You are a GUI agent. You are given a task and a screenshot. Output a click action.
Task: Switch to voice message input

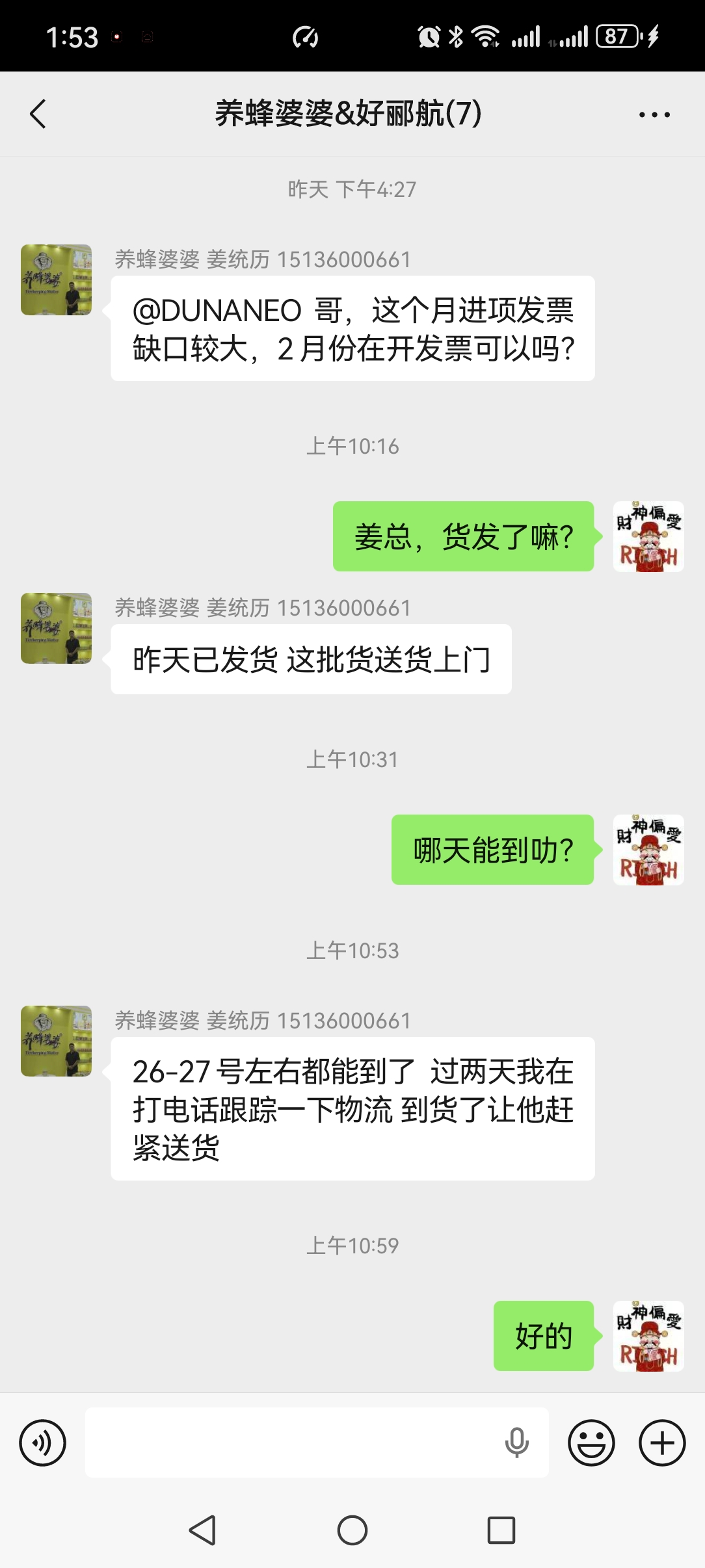coord(43,1443)
